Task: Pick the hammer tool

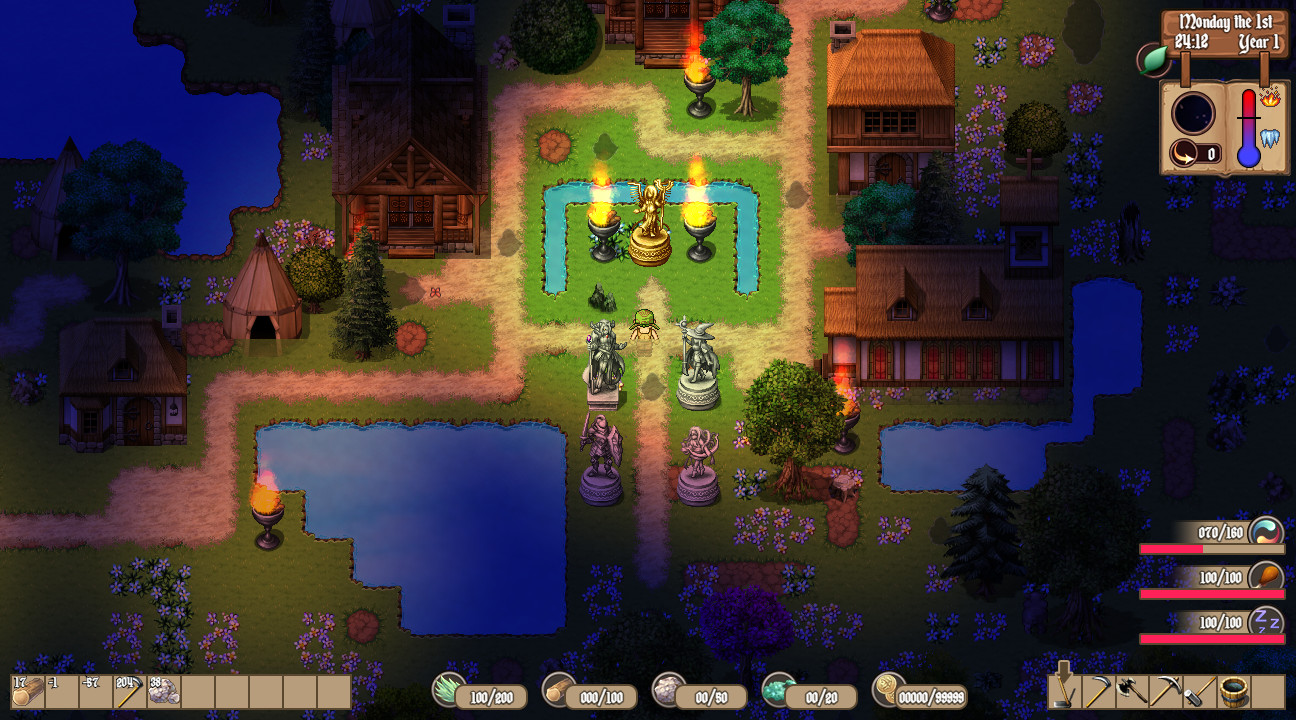Action: [1200, 692]
